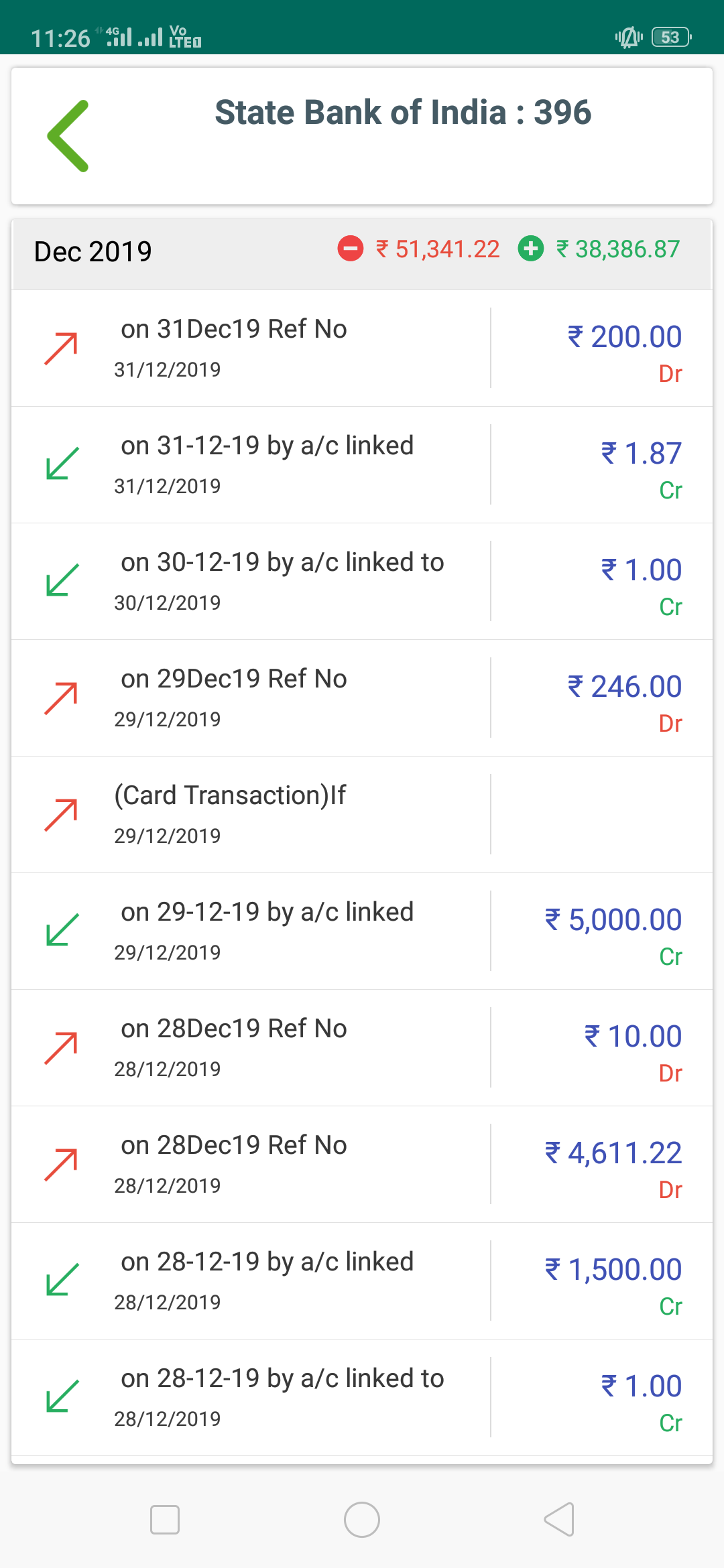The width and height of the screenshot is (724, 1568).
Task: Open the ₹1,500.00 credit transaction
Action: pos(362,1281)
